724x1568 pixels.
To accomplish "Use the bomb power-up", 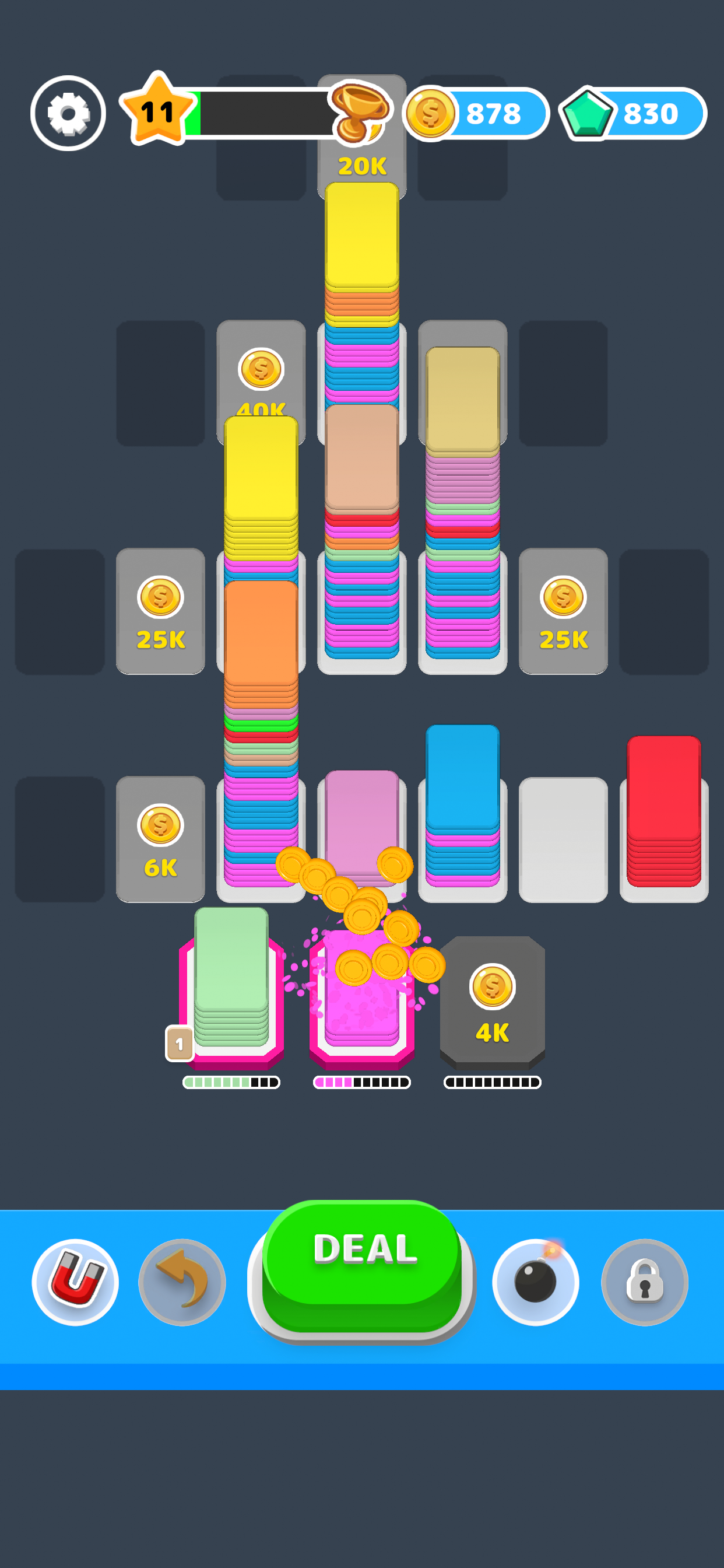I will (x=535, y=1282).
